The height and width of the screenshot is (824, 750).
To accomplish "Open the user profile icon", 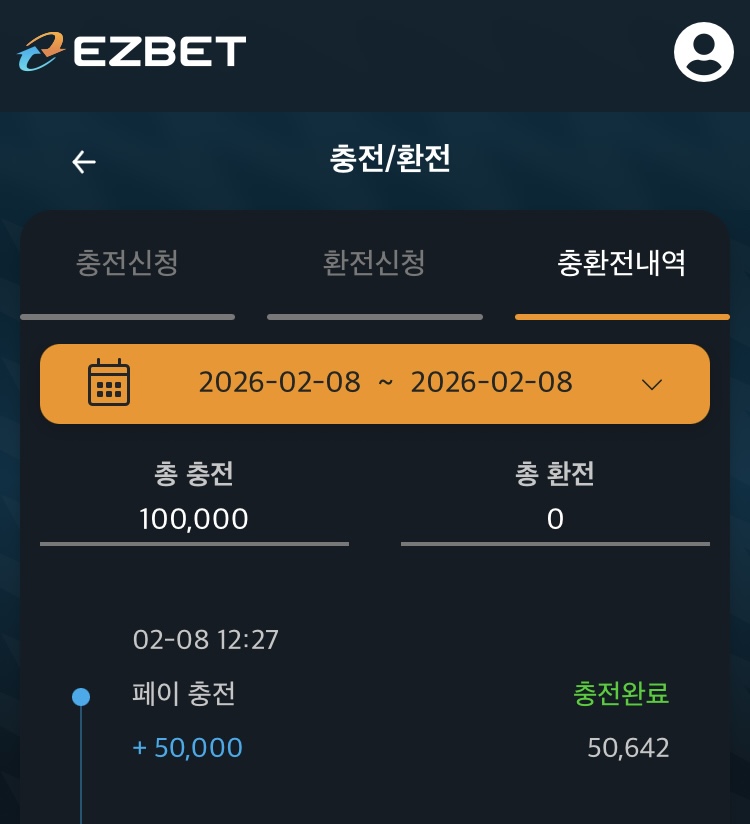I will click(x=704, y=52).
